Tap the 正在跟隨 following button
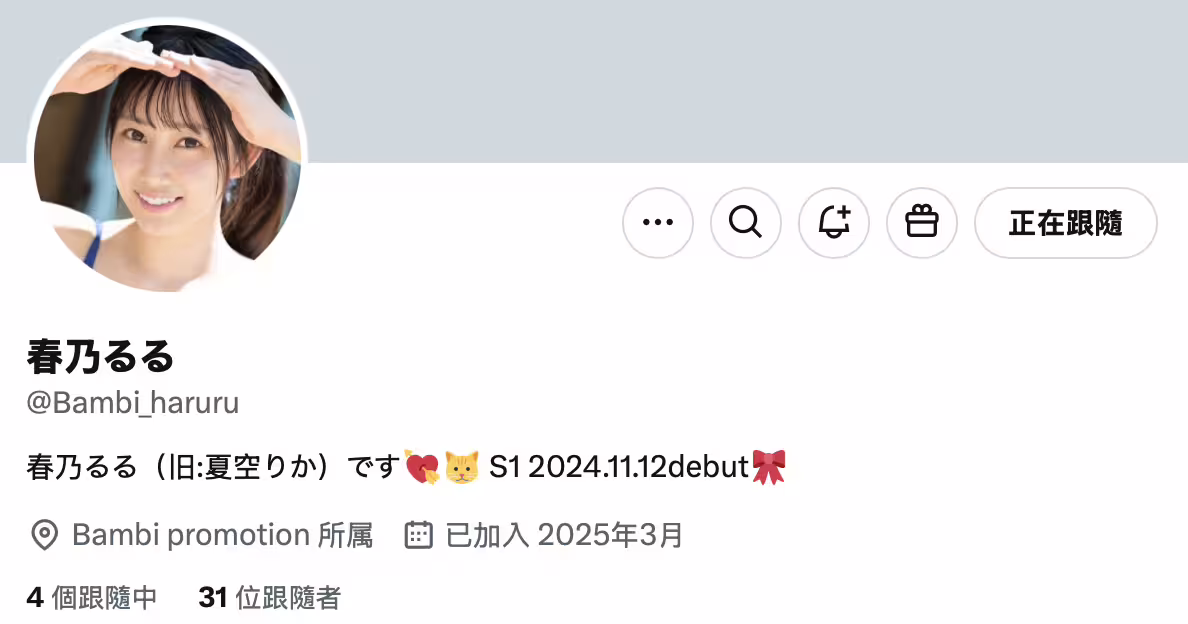The height and width of the screenshot is (624, 1188). tap(1065, 223)
